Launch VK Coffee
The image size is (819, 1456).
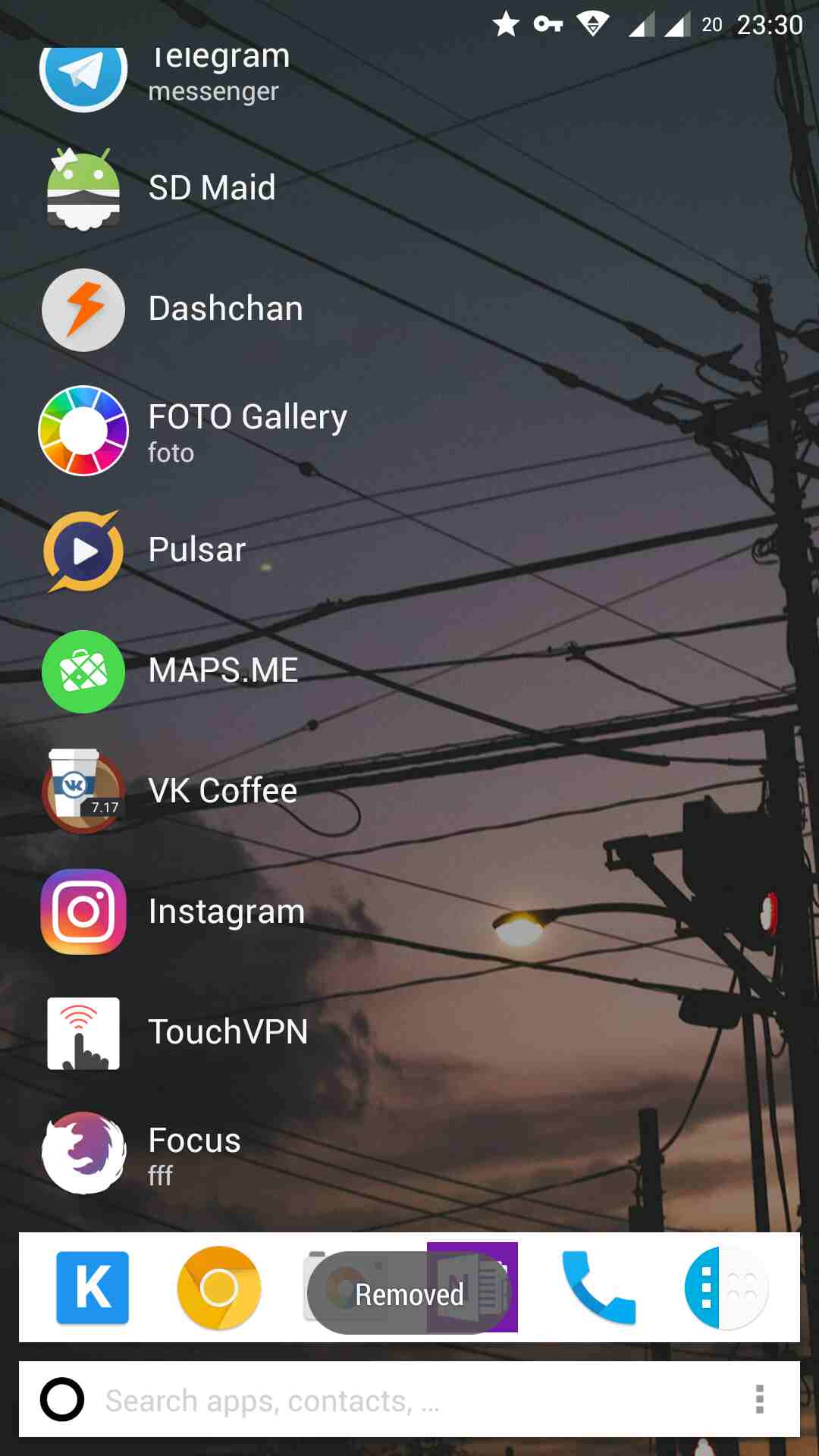pos(409,792)
